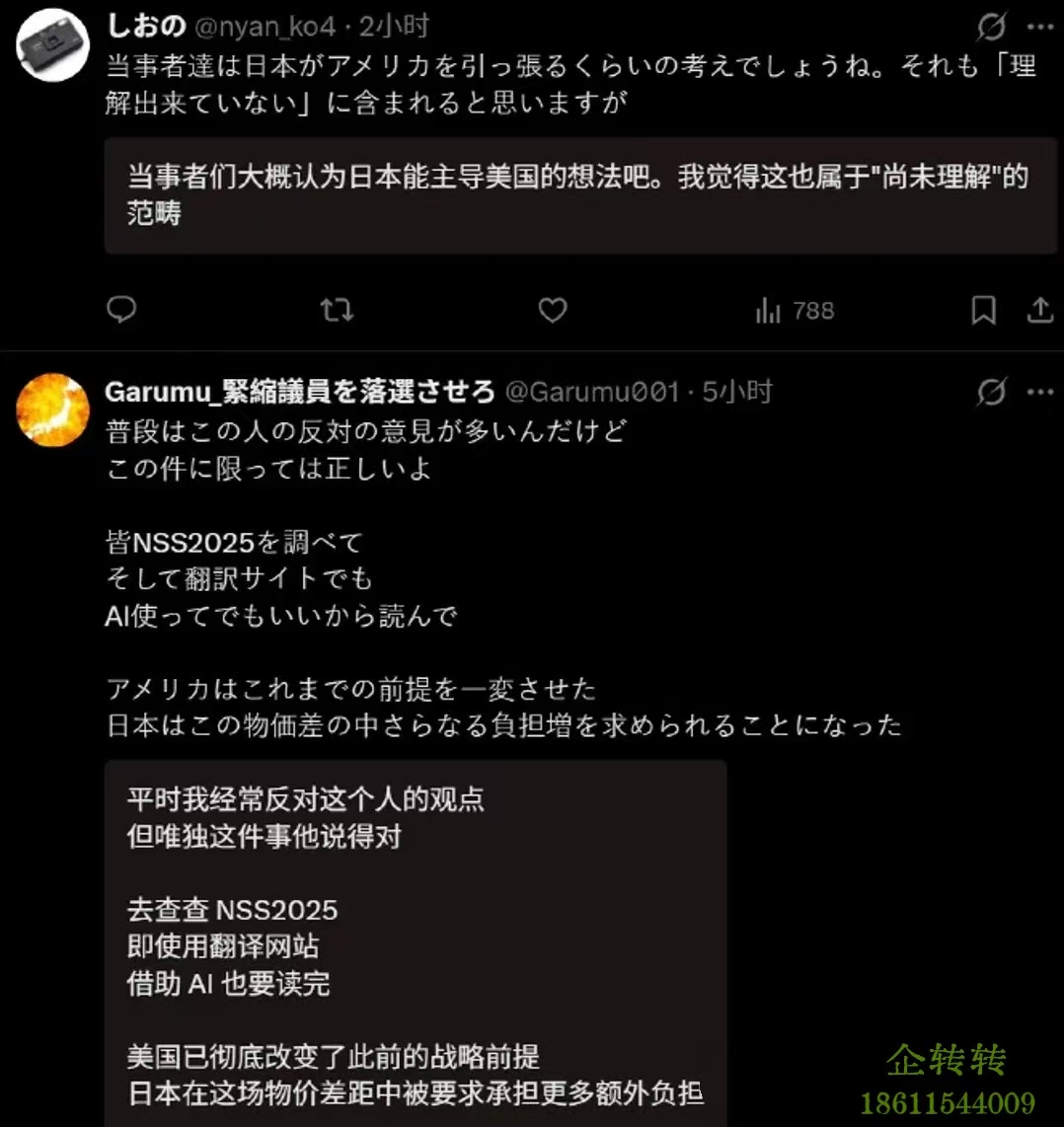Image resolution: width=1064 pixels, height=1127 pixels.
Task: Retweet しおの's post
Action: coord(338,311)
